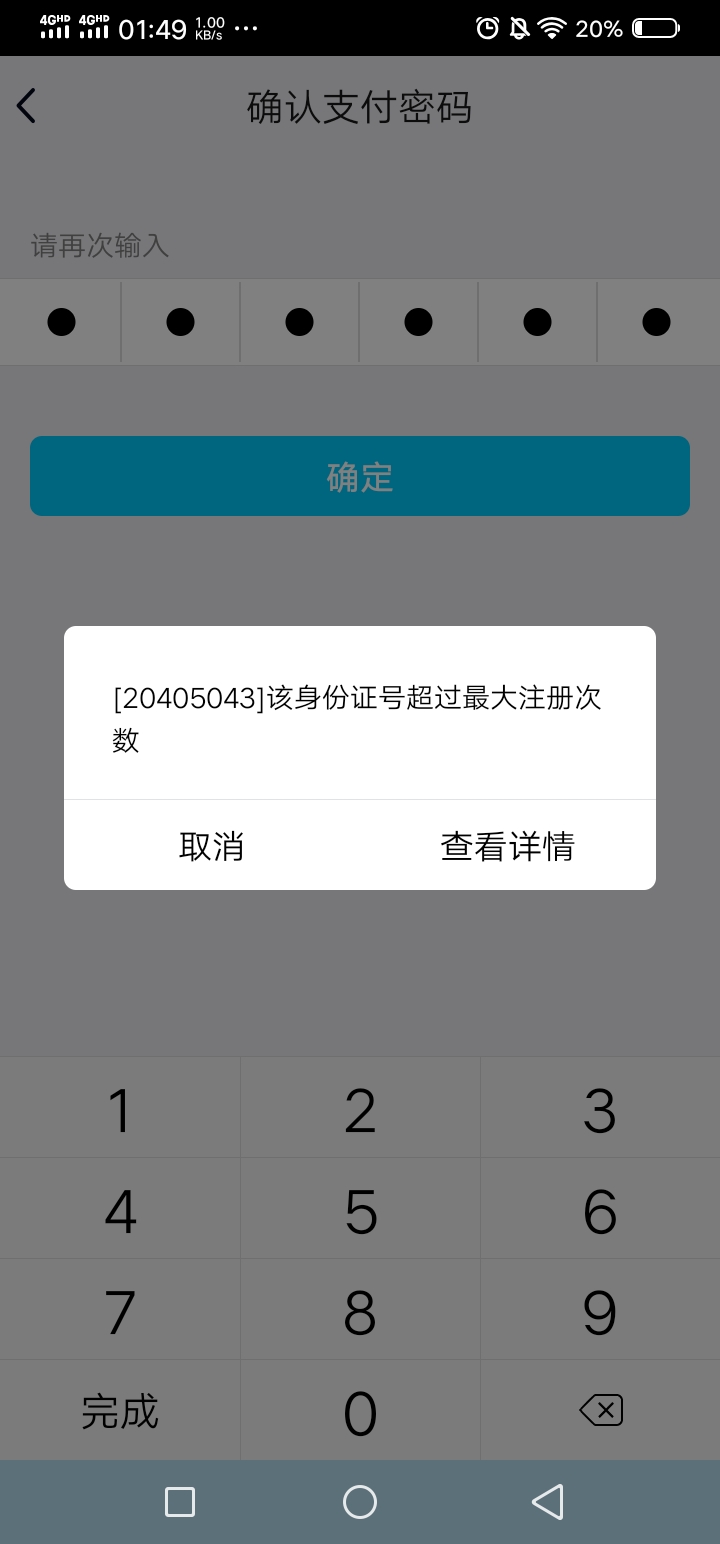Enter digit 9 on the keypad
Screen dimensions: 720x1544
(600, 1311)
